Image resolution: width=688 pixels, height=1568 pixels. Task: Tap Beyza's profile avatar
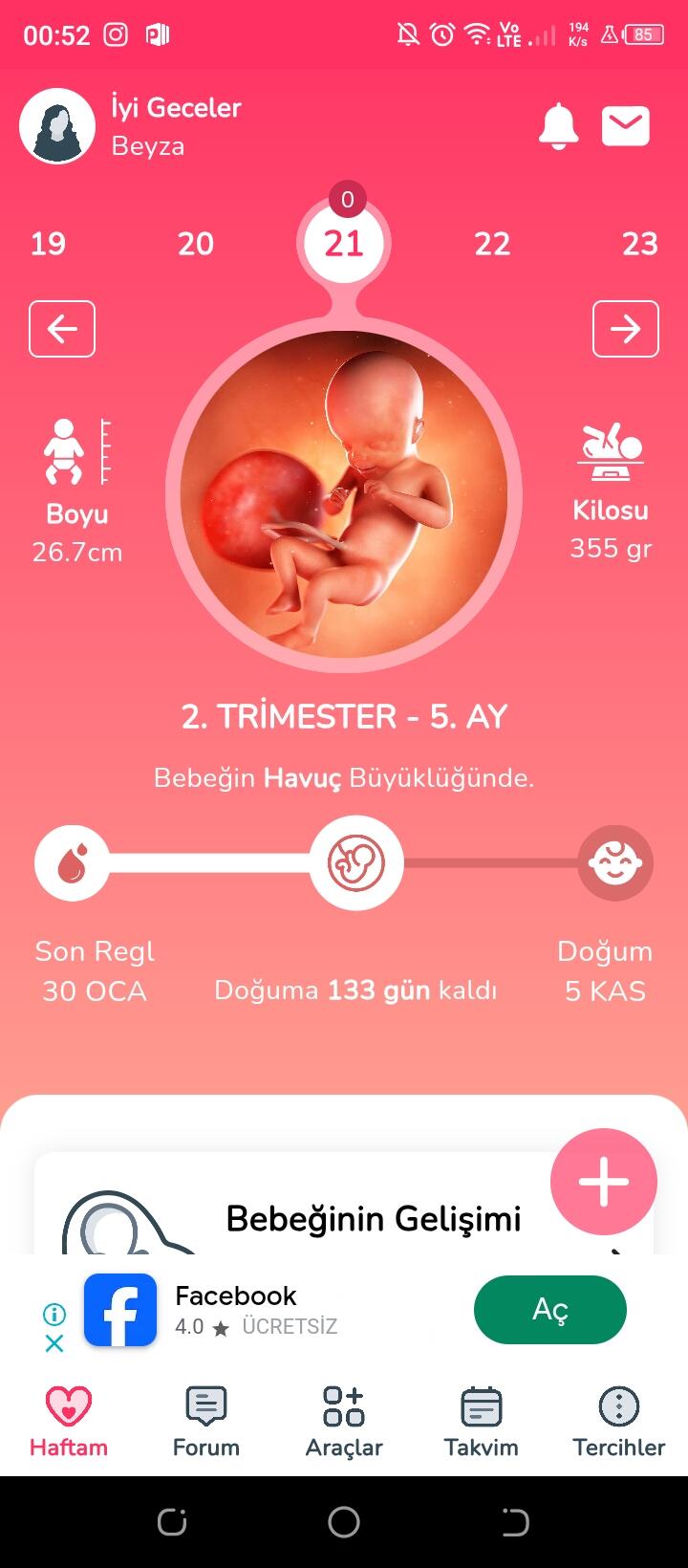(x=57, y=126)
